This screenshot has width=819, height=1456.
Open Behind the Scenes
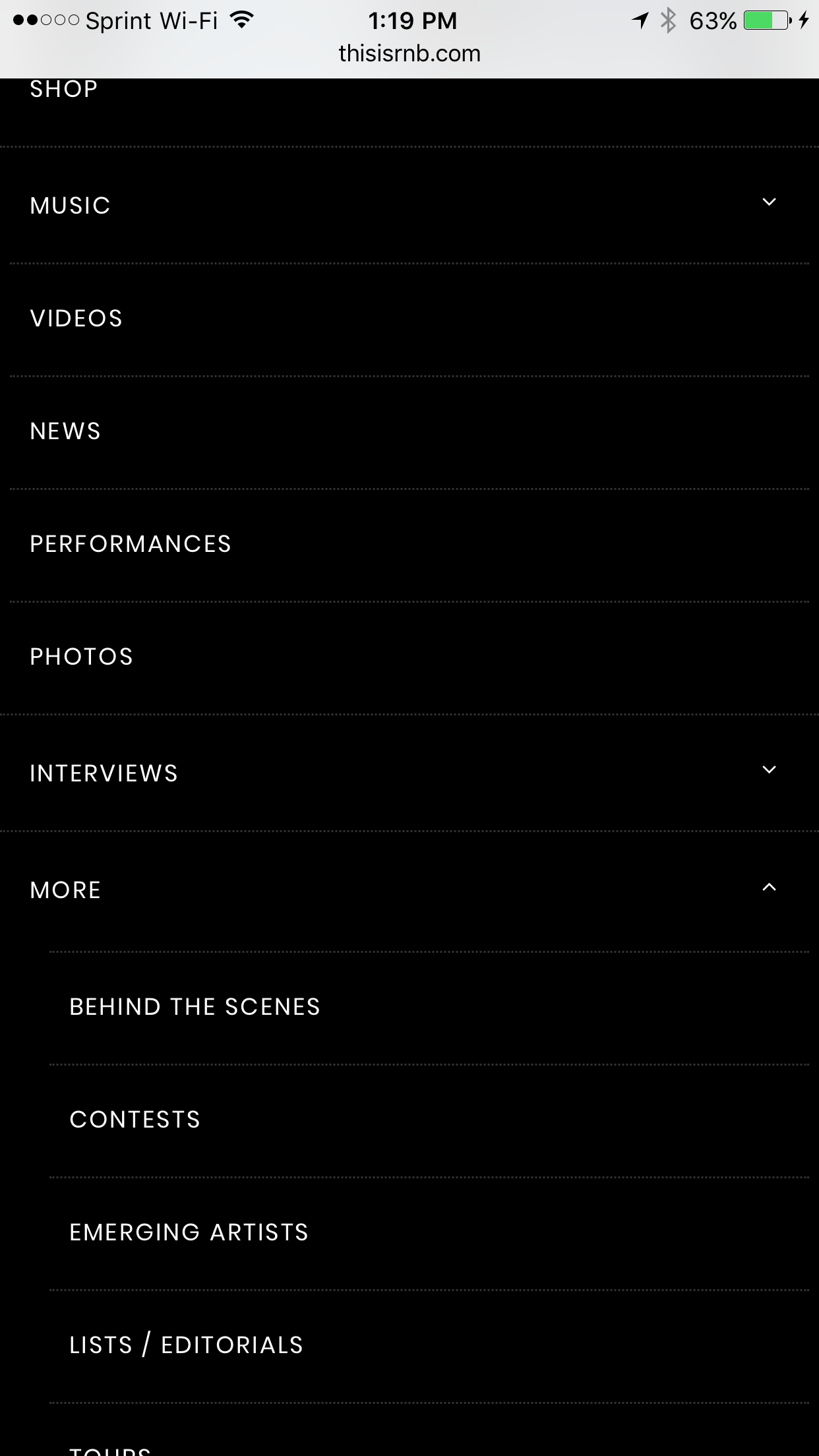[195, 1007]
